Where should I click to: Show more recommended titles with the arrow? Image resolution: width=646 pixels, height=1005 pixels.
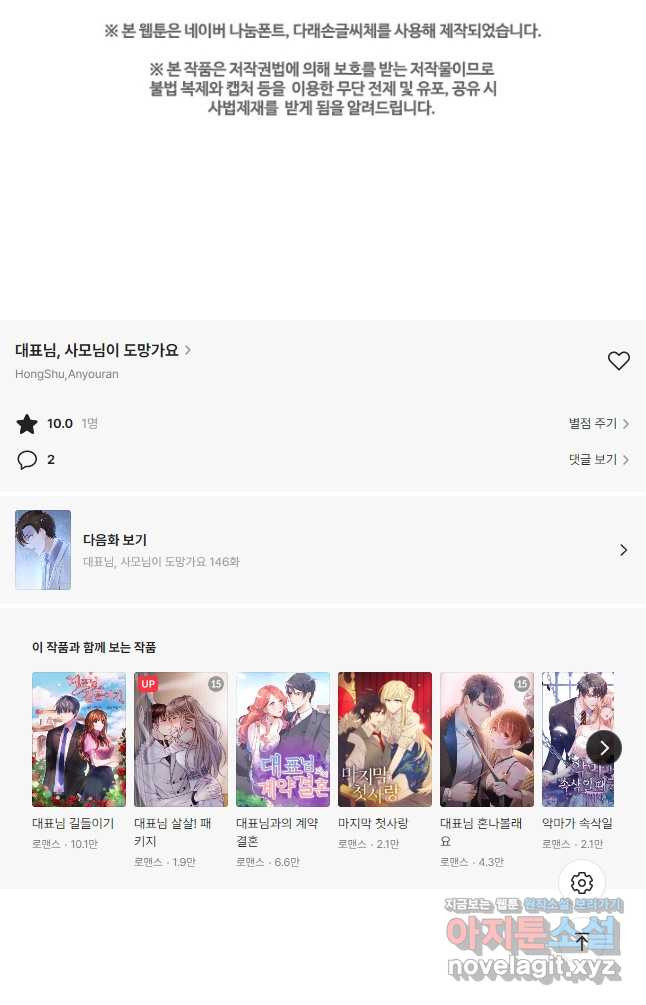tap(604, 747)
